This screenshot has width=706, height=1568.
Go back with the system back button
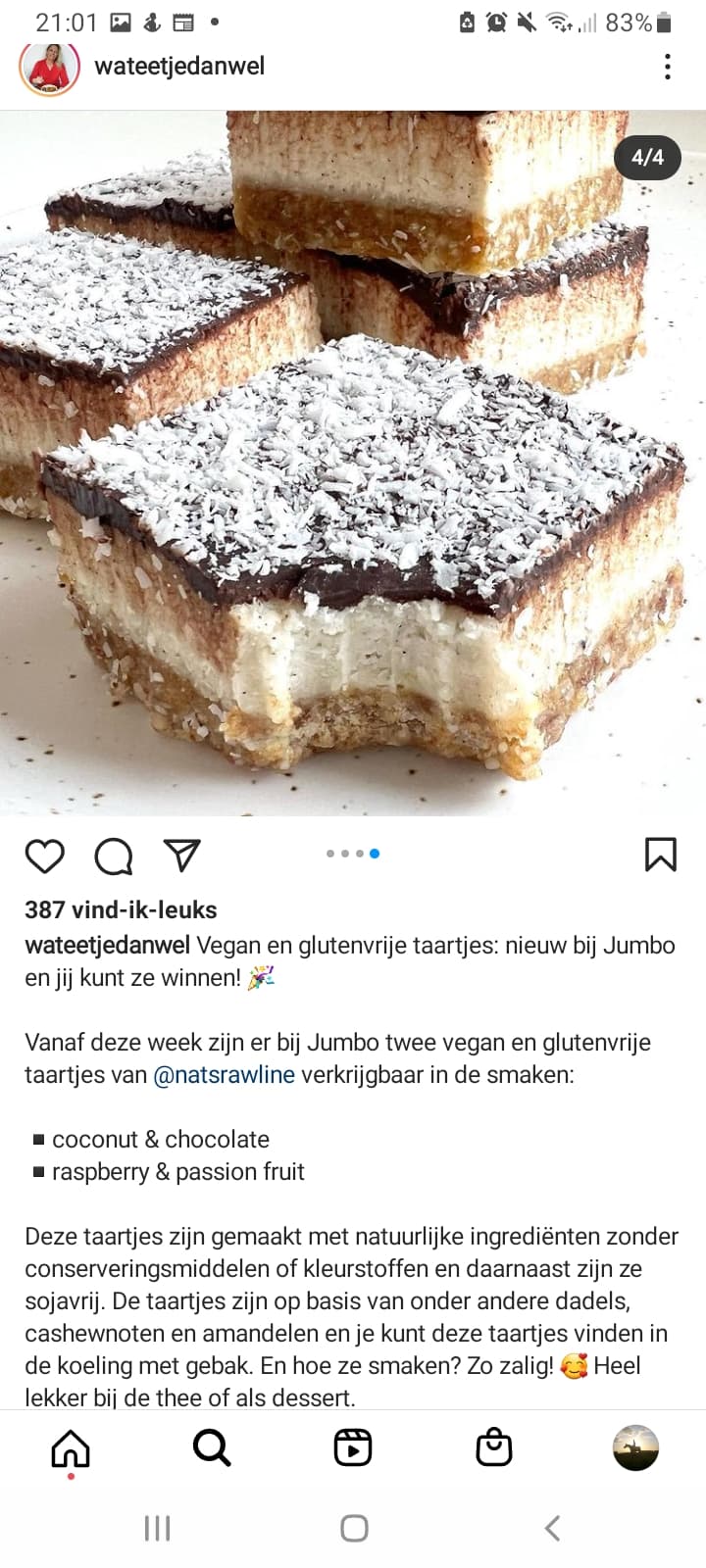[552, 1528]
